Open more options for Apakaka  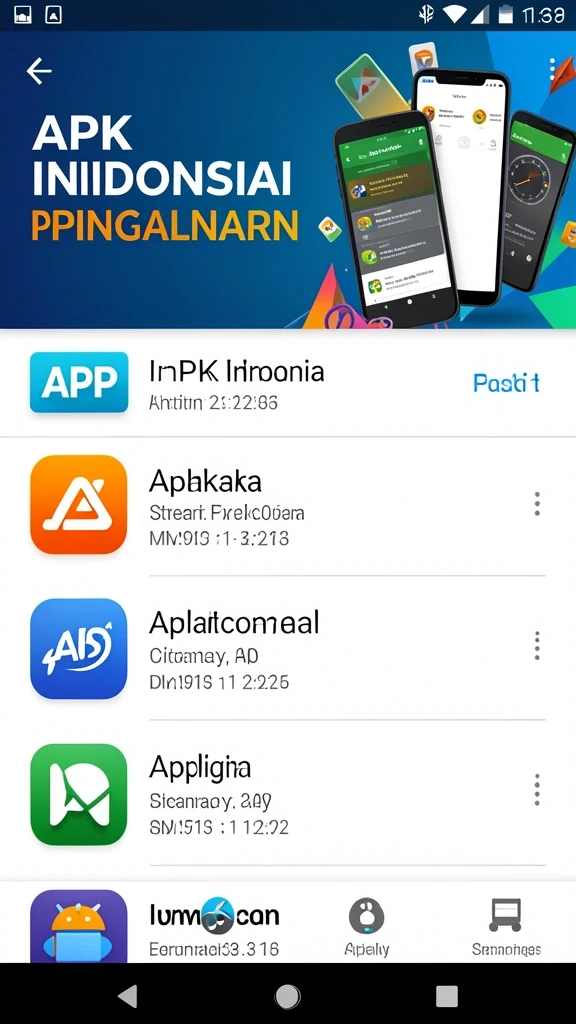point(537,504)
